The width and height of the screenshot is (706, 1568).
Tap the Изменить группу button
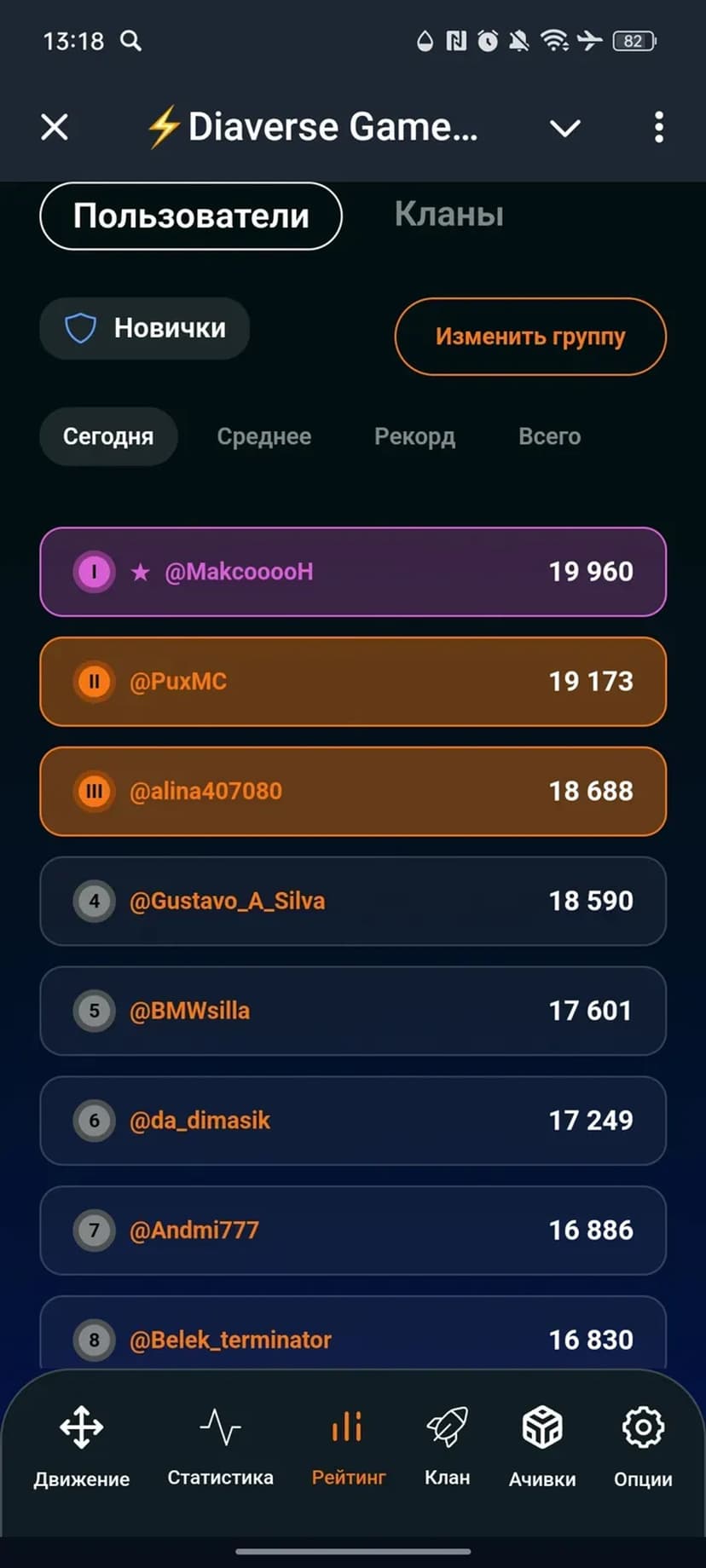point(529,337)
